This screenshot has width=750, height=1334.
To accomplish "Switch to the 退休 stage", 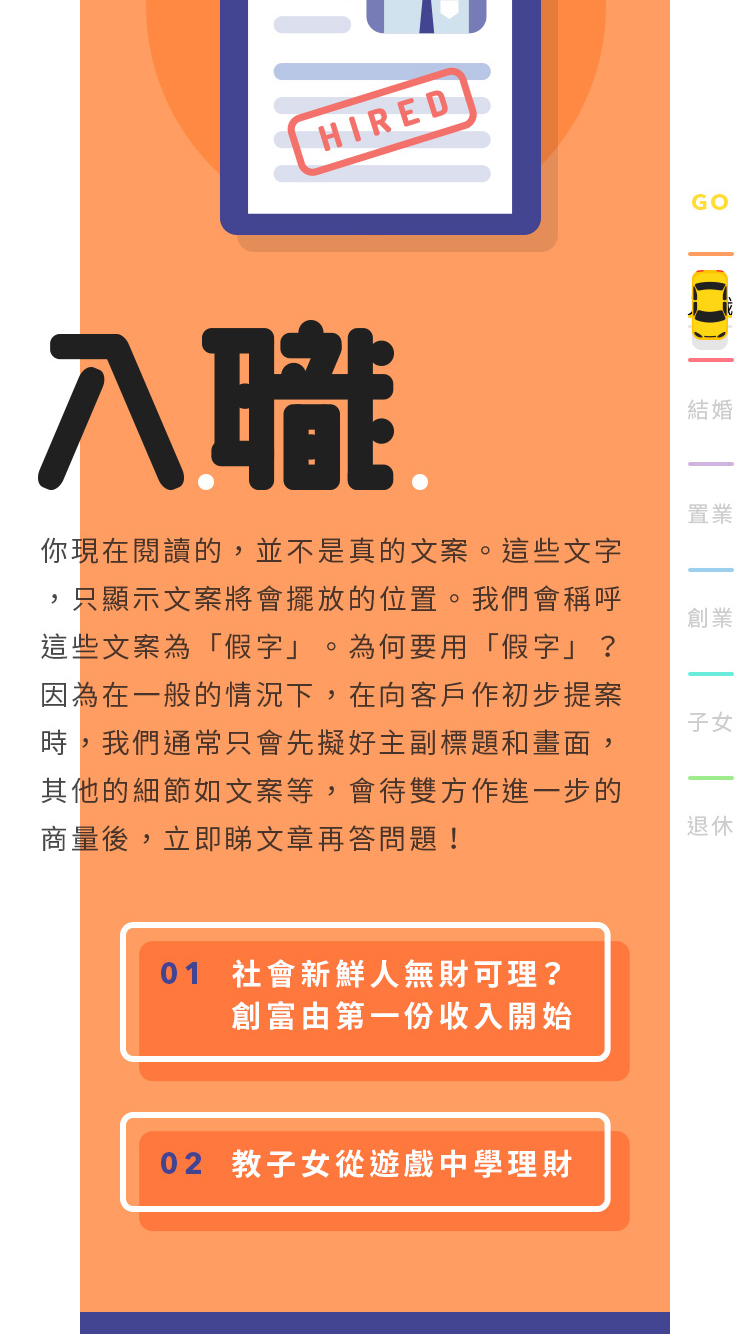I will (x=710, y=826).
